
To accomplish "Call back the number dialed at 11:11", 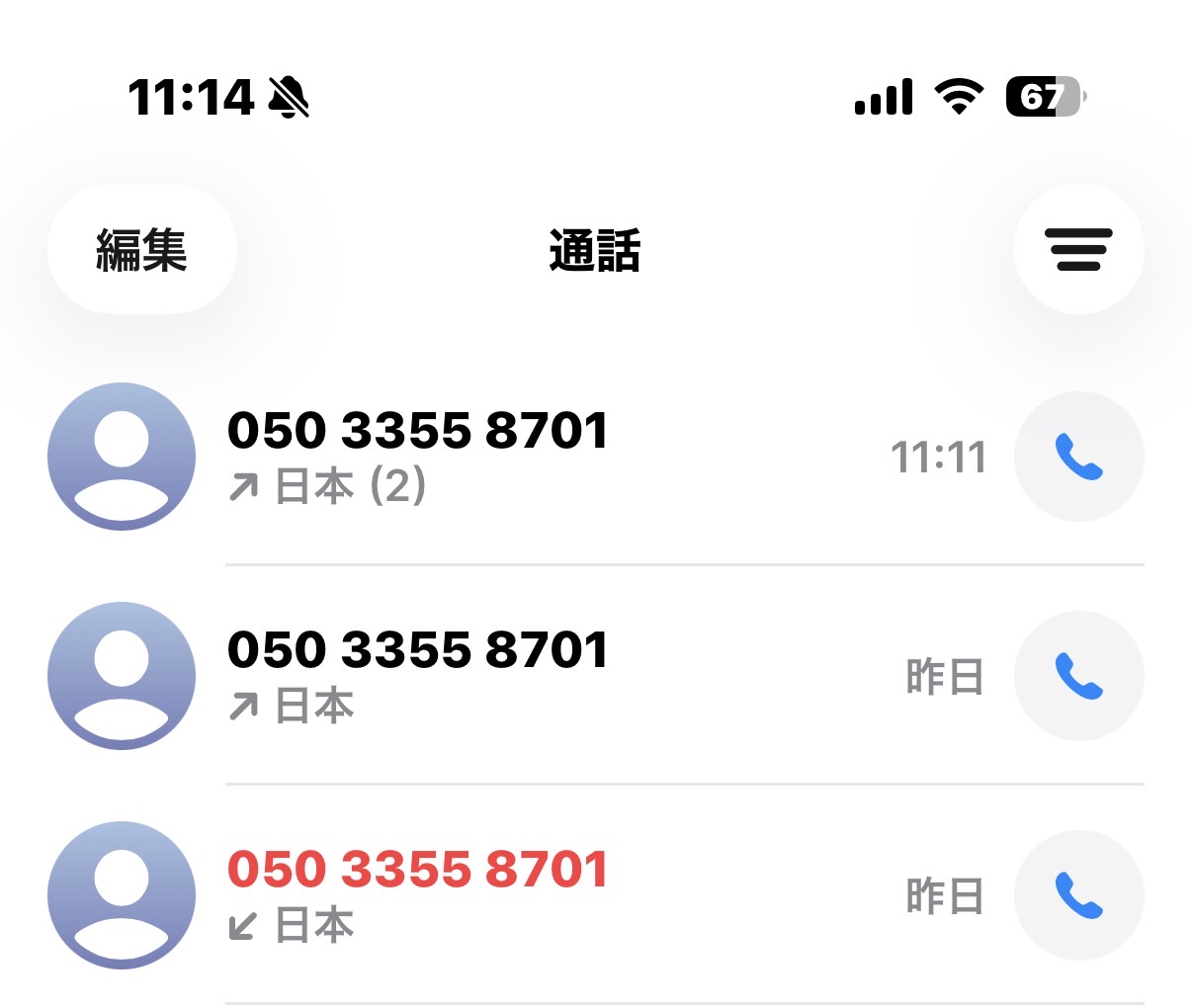I will click(1078, 457).
